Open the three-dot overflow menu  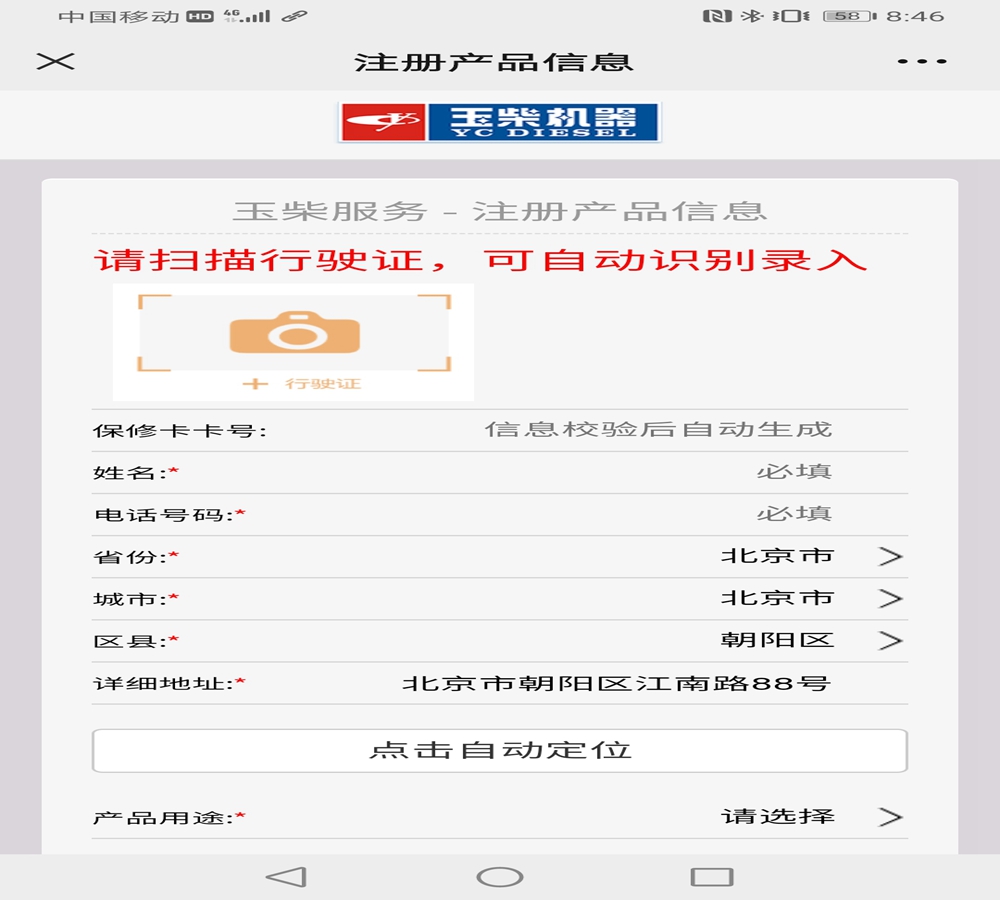(921, 62)
